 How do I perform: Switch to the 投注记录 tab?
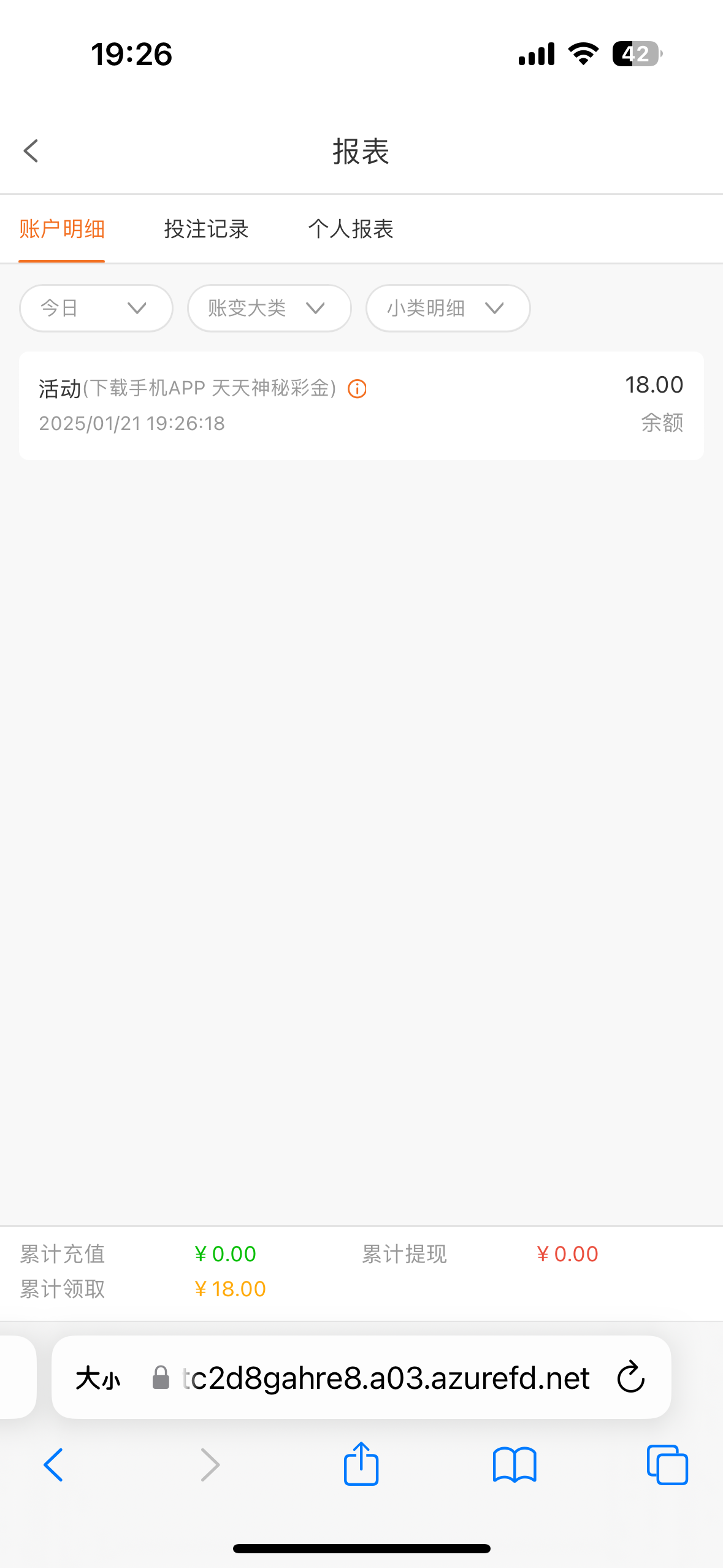click(206, 229)
